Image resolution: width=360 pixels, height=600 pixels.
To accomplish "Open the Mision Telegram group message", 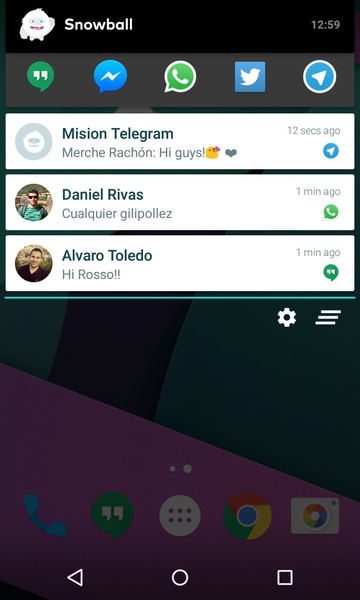I will (180, 141).
